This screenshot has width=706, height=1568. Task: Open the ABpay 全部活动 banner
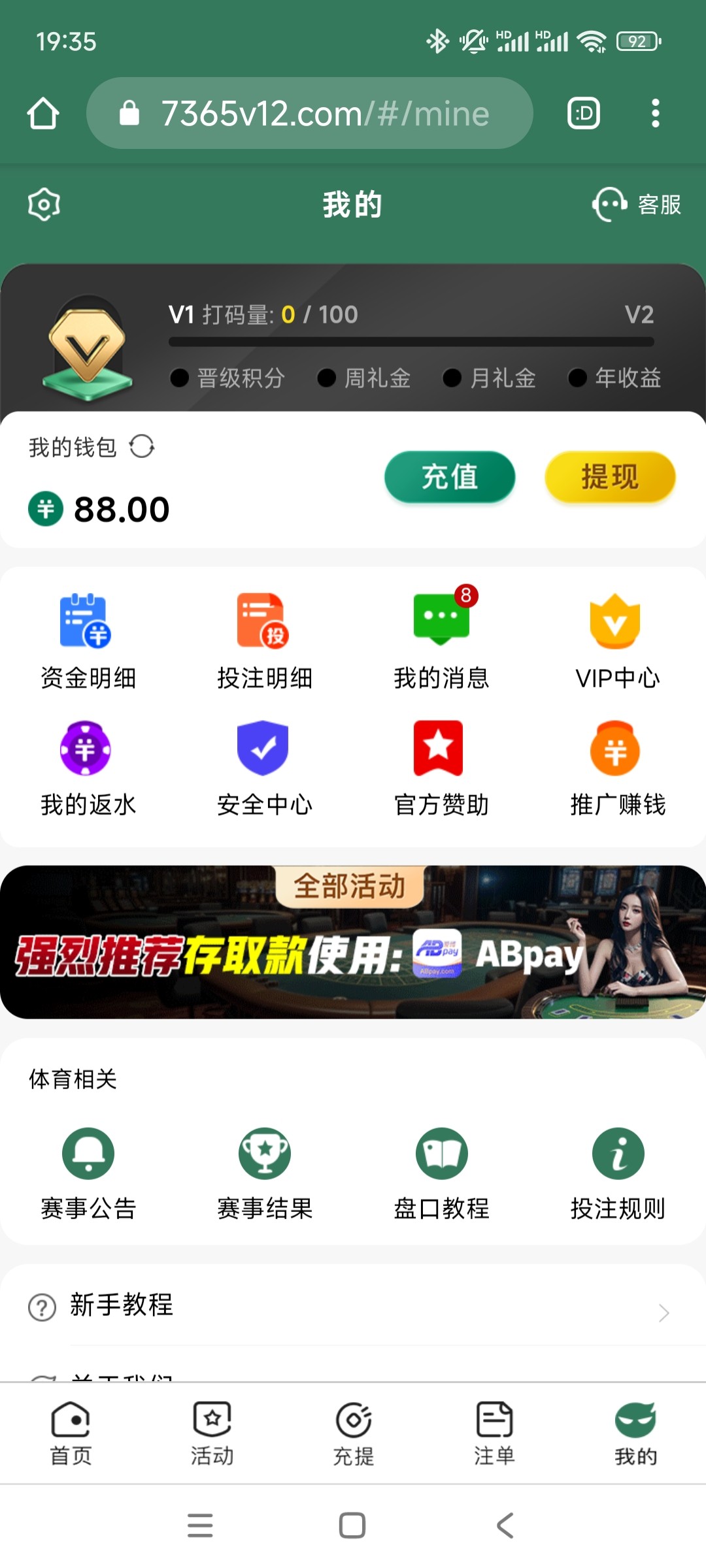click(353, 942)
